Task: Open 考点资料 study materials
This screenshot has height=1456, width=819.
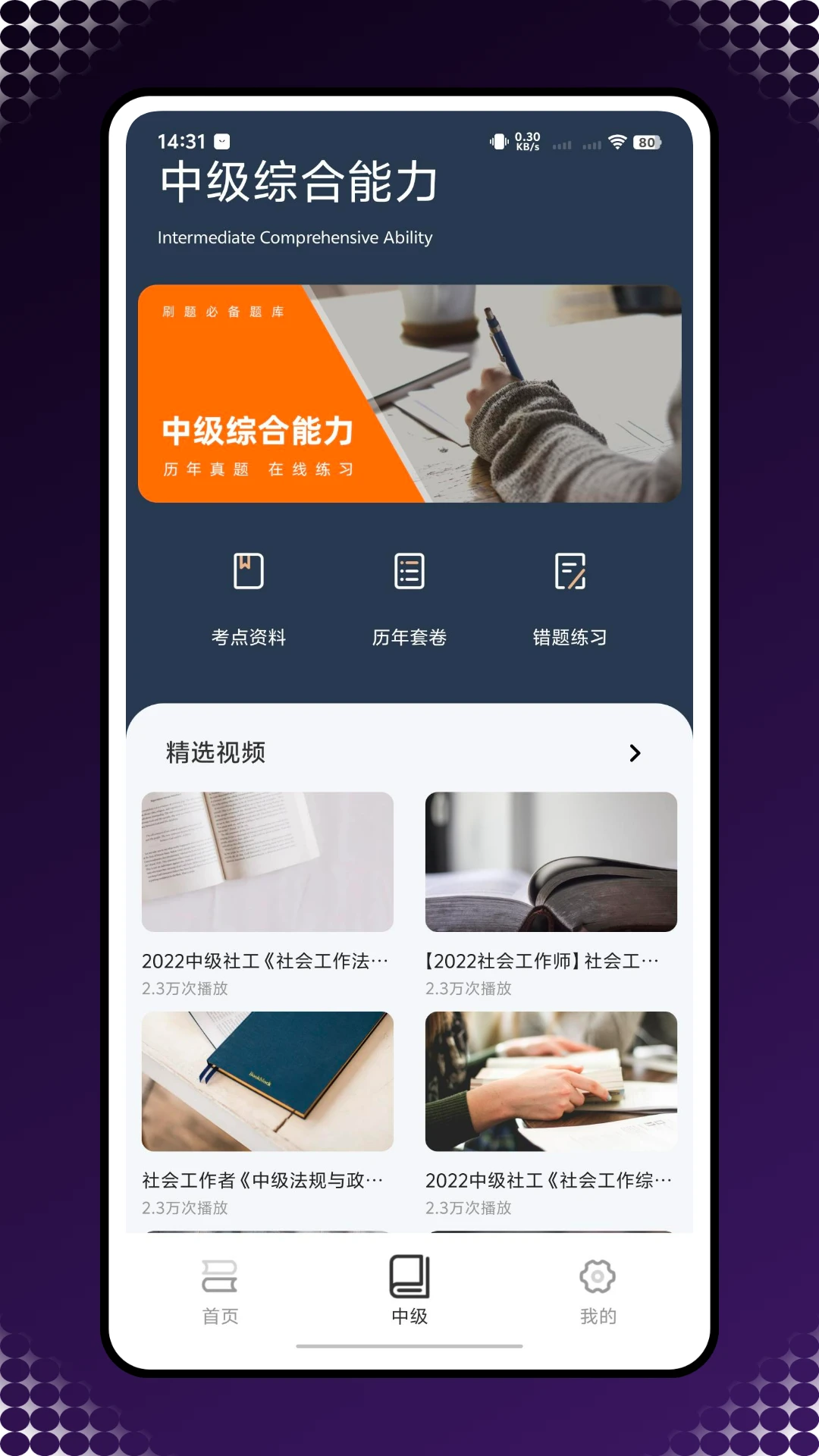Action: pyautogui.click(x=249, y=596)
